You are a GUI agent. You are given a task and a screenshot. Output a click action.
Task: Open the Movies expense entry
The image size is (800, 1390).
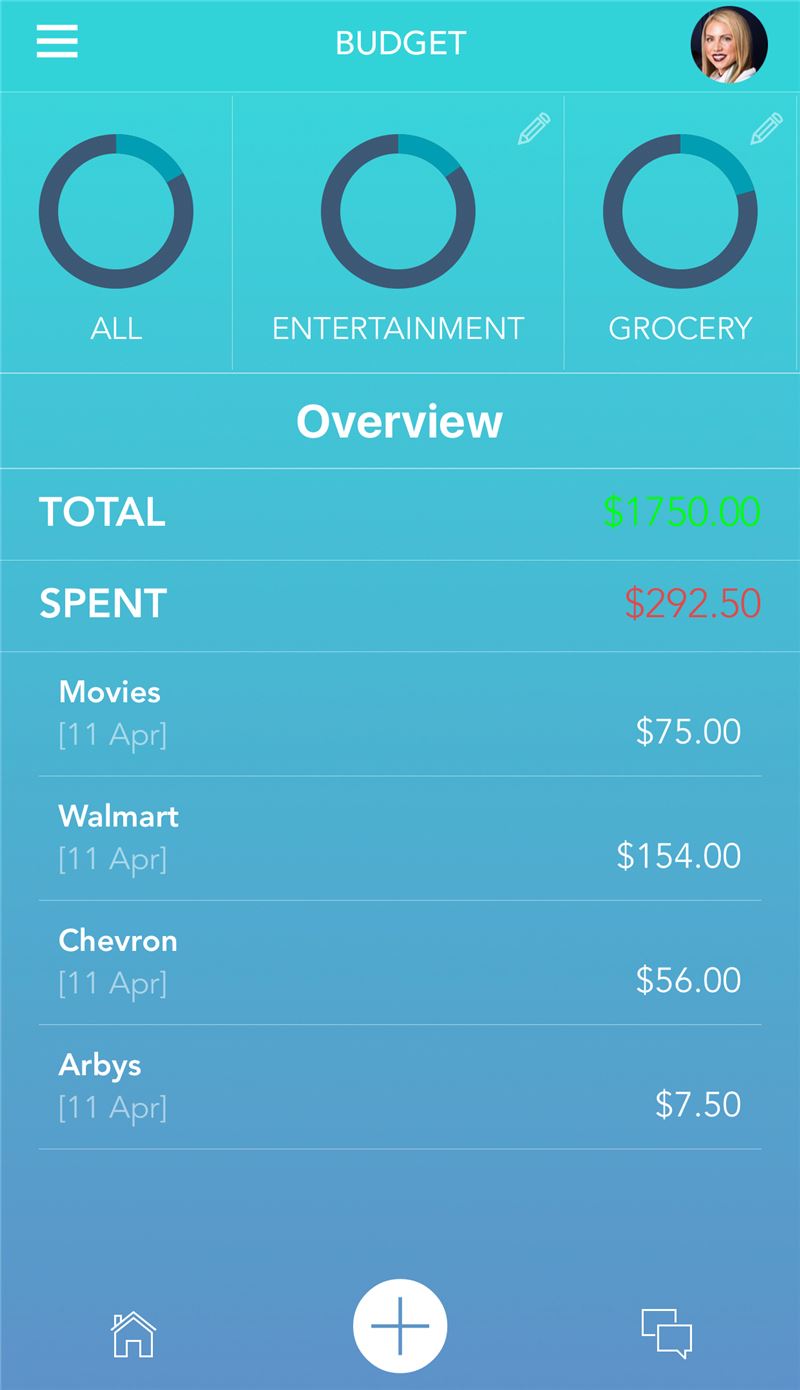coord(400,714)
